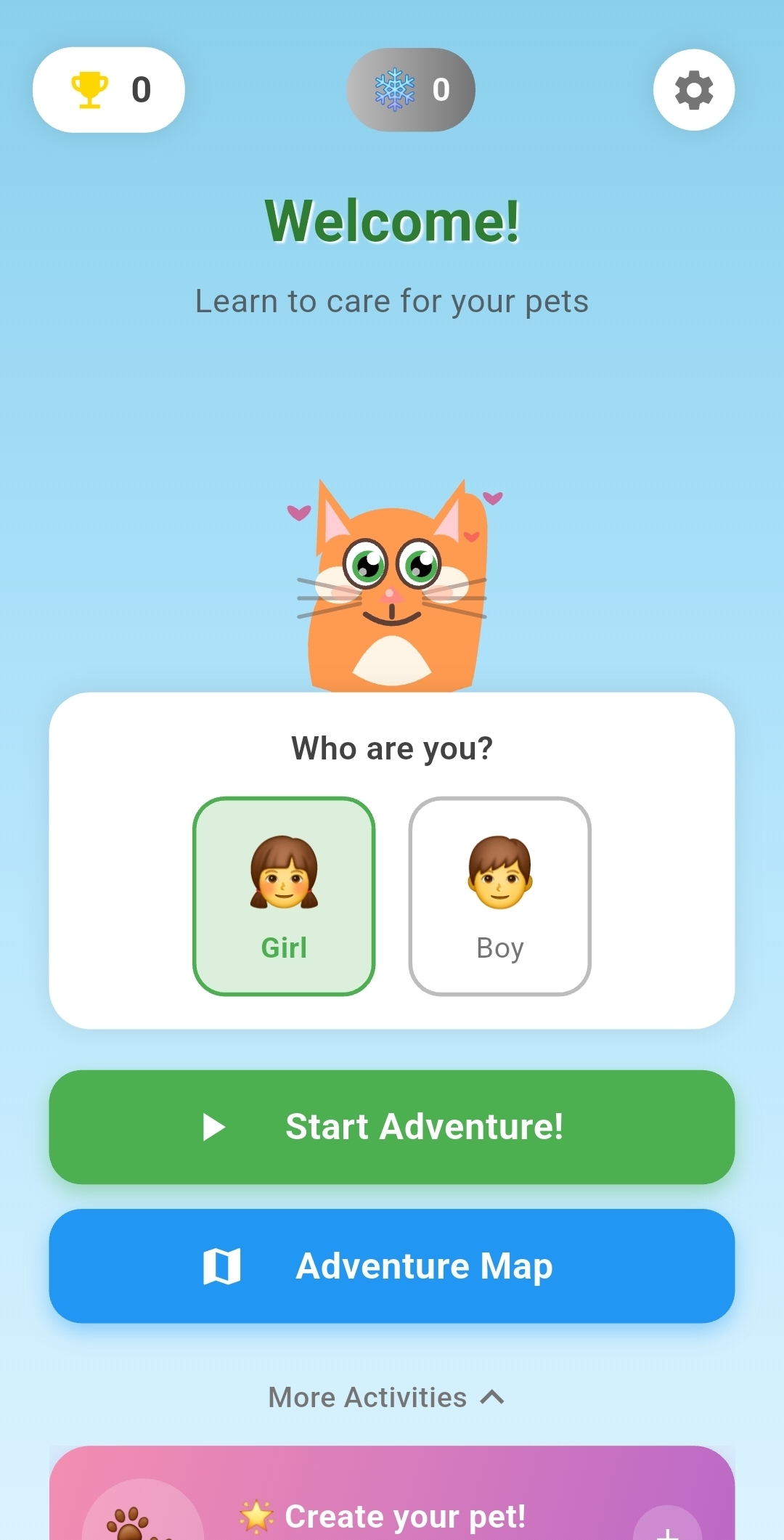The width and height of the screenshot is (784, 1540).
Task: Open the Create your pet activity
Action: (x=392, y=1515)
